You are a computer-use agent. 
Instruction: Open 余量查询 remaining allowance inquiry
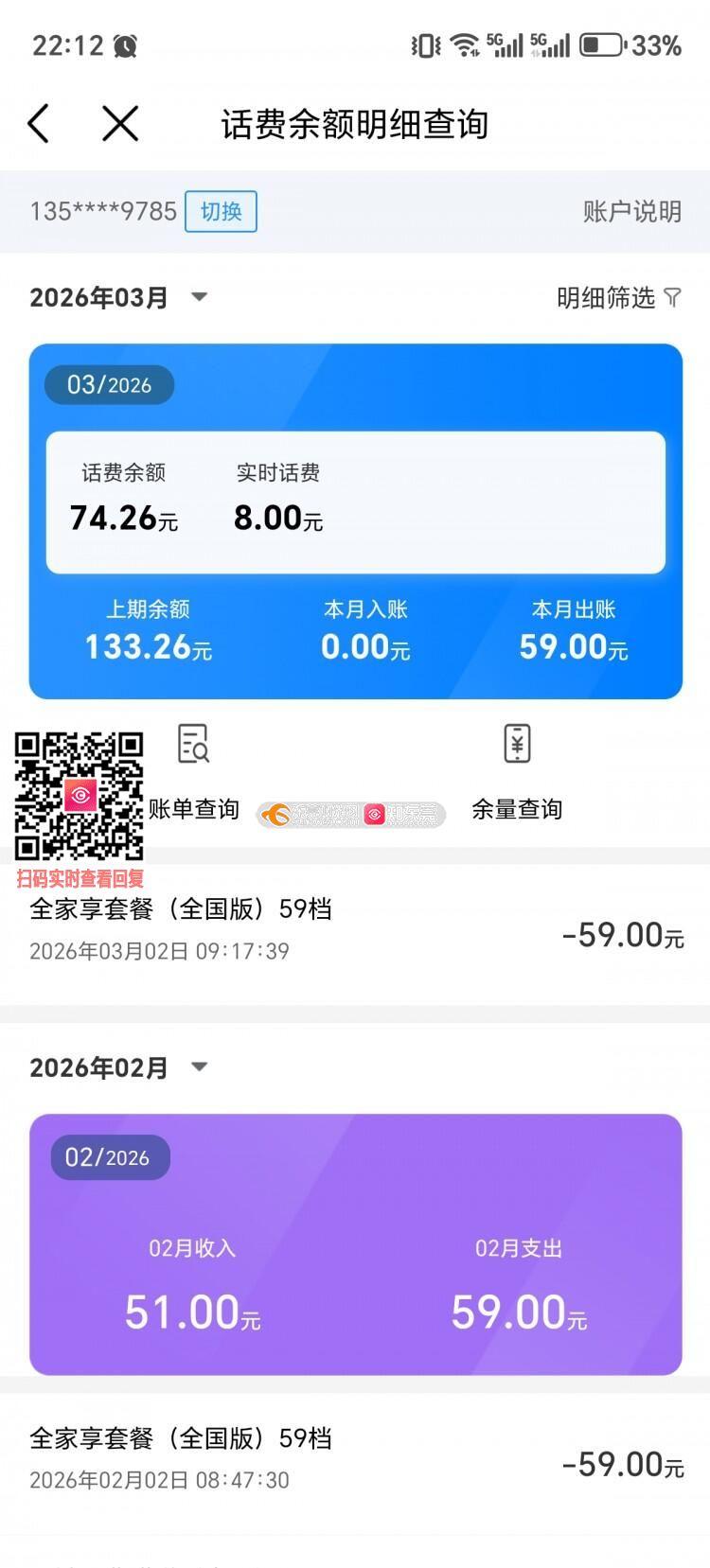tap(517, 771)
